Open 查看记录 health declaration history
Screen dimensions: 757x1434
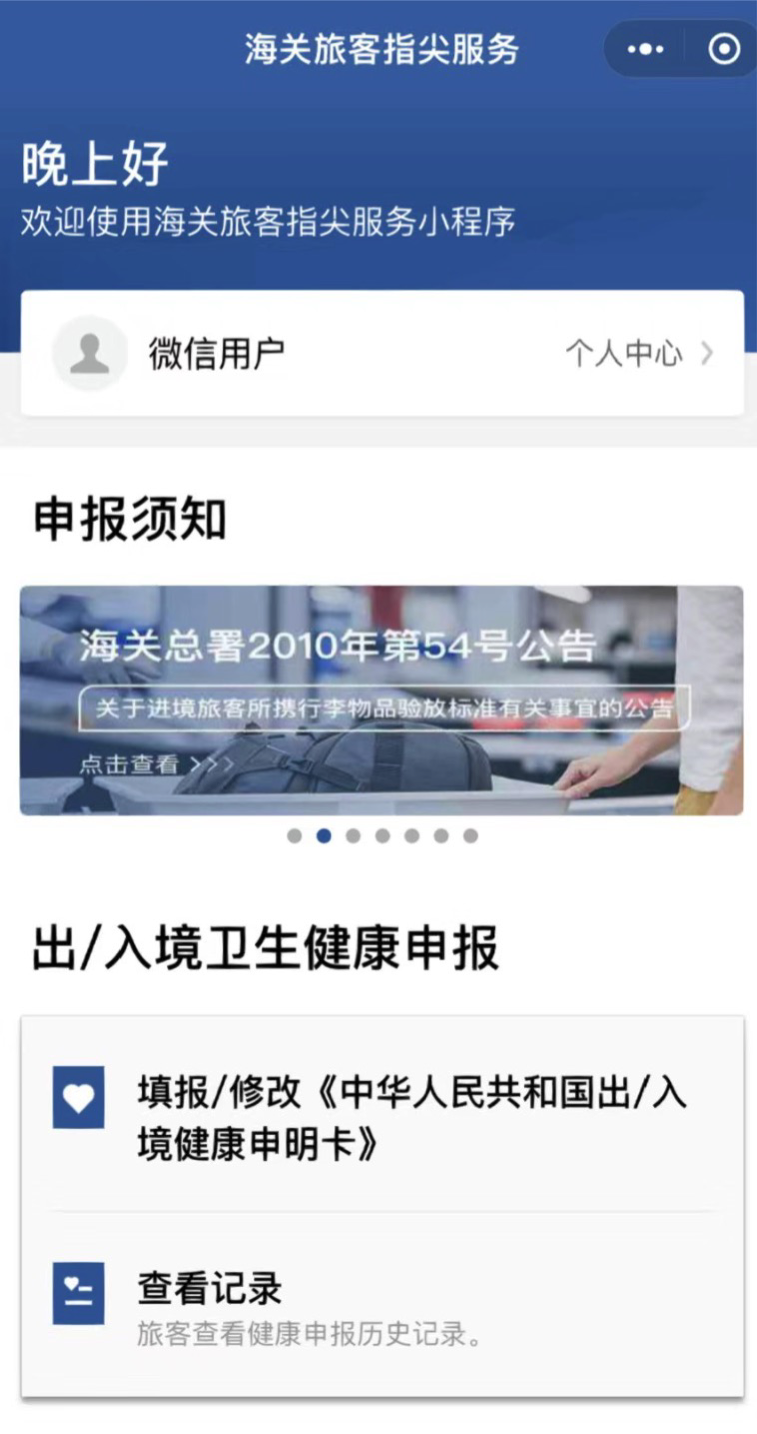pyautogui.click(x=382, y=1306)
